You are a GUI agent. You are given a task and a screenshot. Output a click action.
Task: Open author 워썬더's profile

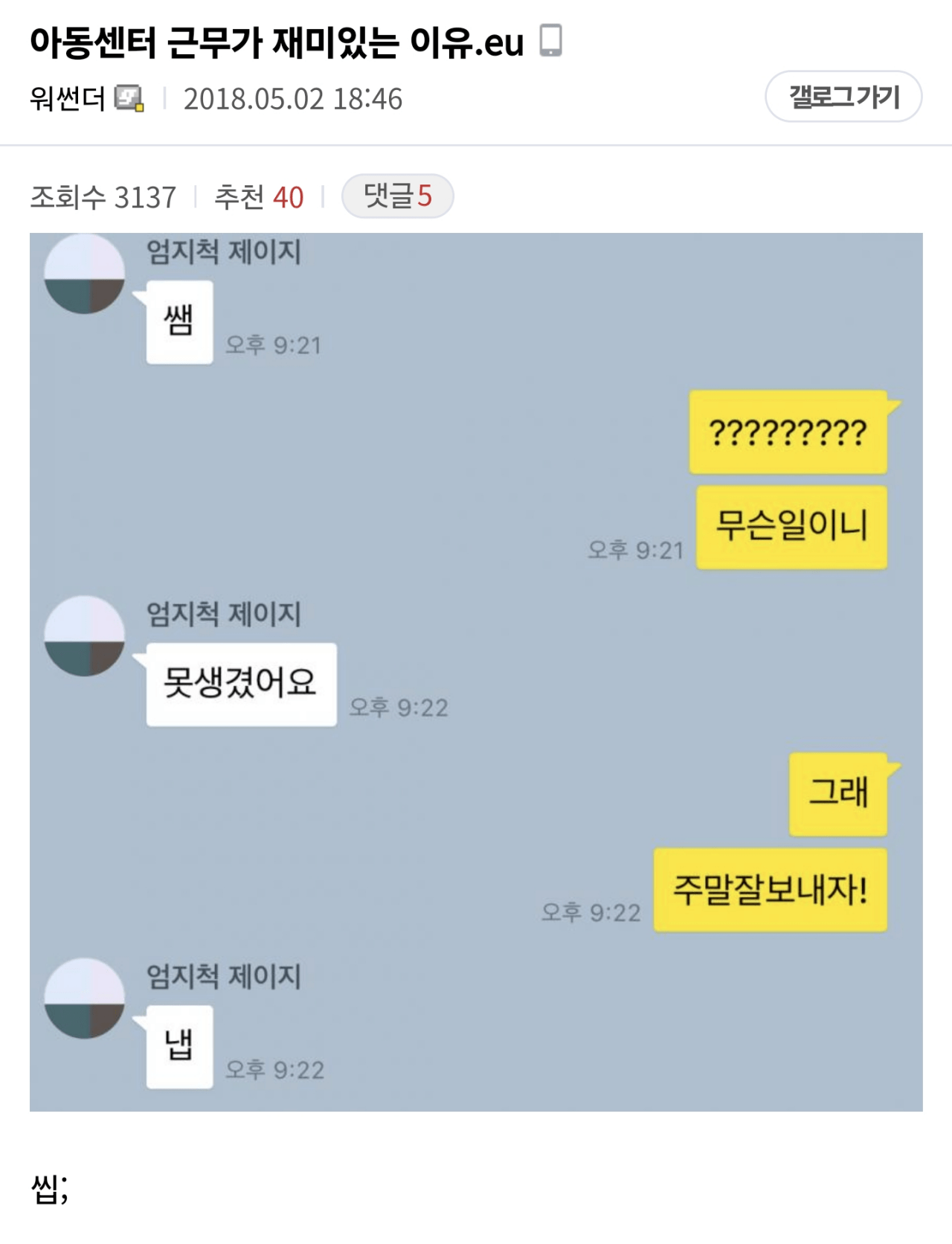68,98
